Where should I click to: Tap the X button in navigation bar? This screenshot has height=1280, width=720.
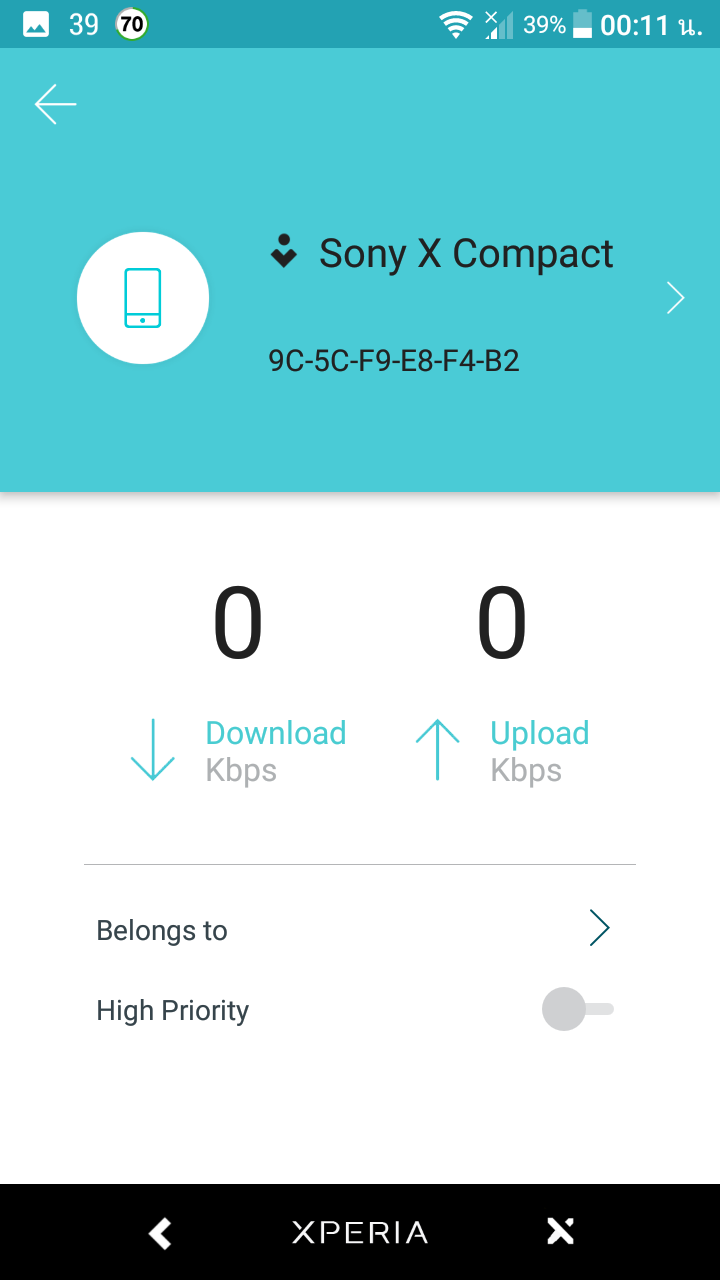560,1232
